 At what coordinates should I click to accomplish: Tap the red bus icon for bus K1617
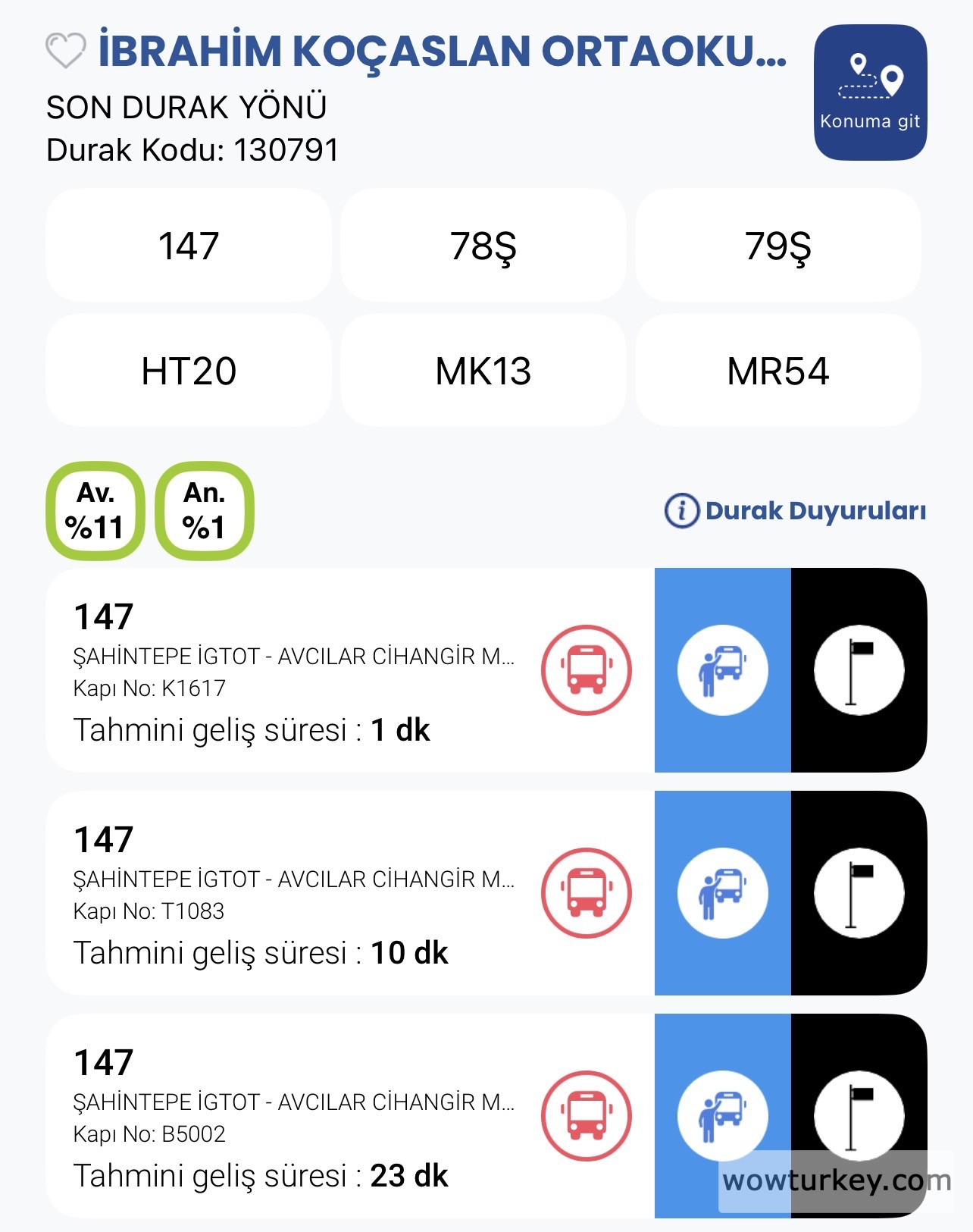click(x=586, y=670)
